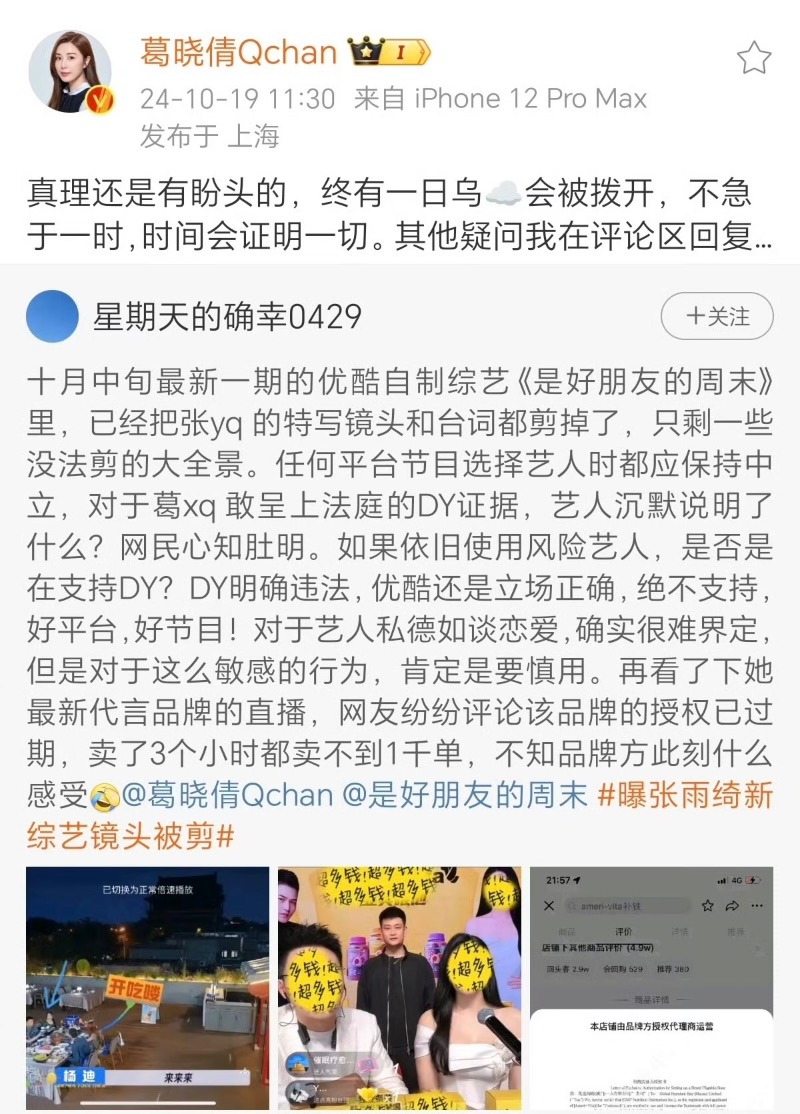Image resolution: width=800 pixels, height=1114 pixels.
Task: Open 星期天的确幸0429's profile from the name
Action: 227,317
